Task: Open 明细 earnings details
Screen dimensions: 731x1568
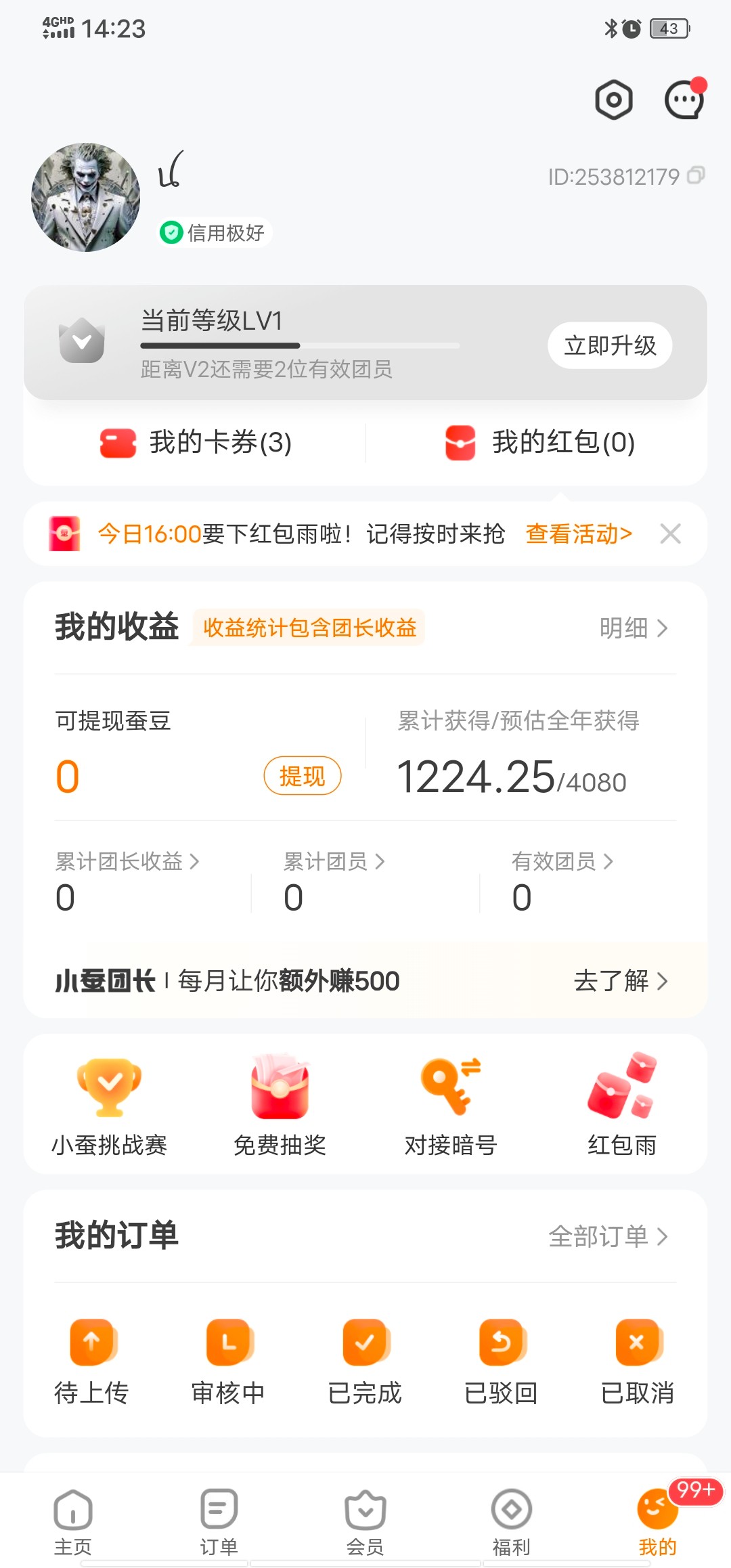Action: (633, 628)
